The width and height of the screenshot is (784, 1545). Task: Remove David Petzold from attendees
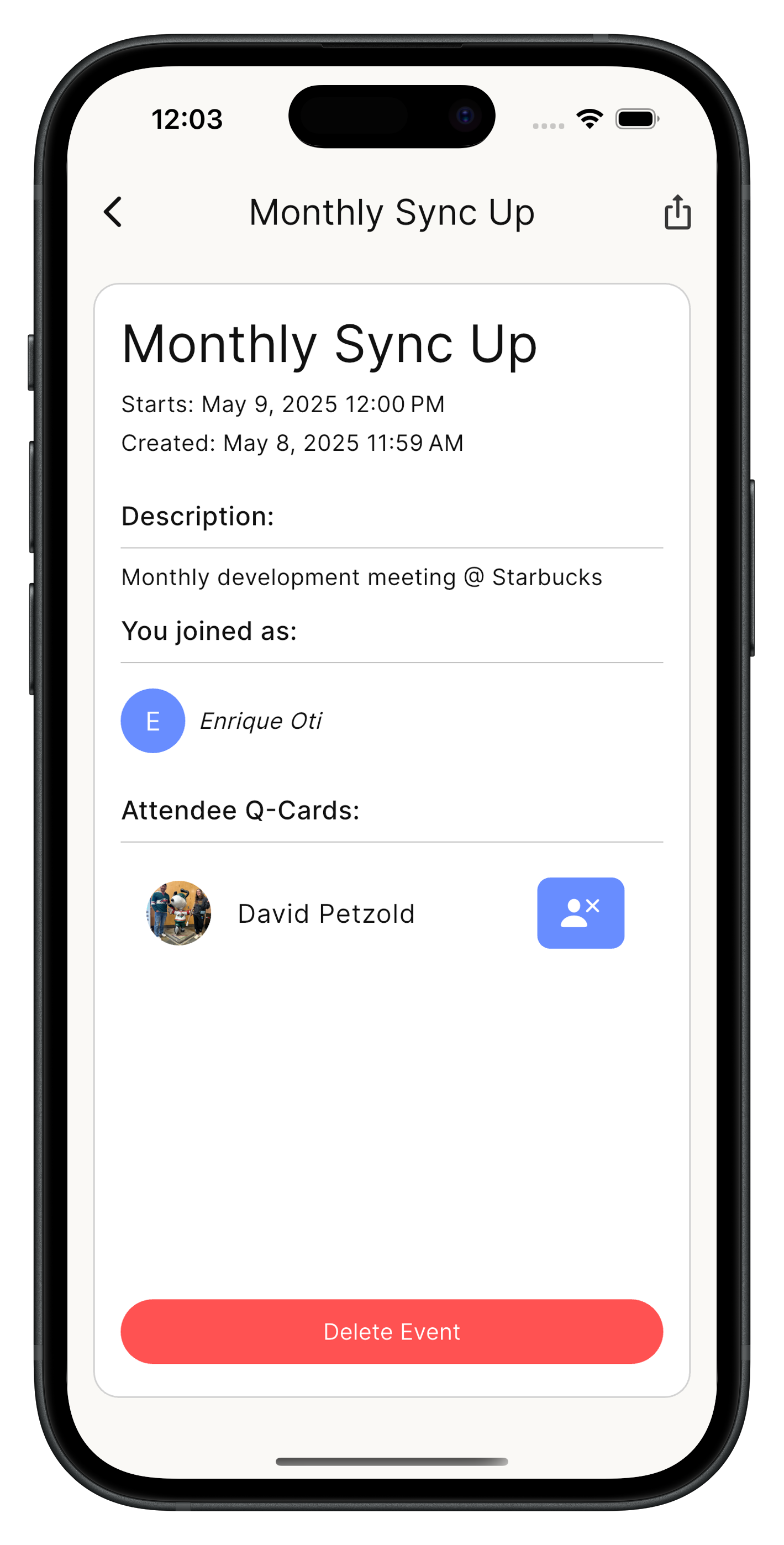(580, 913)
